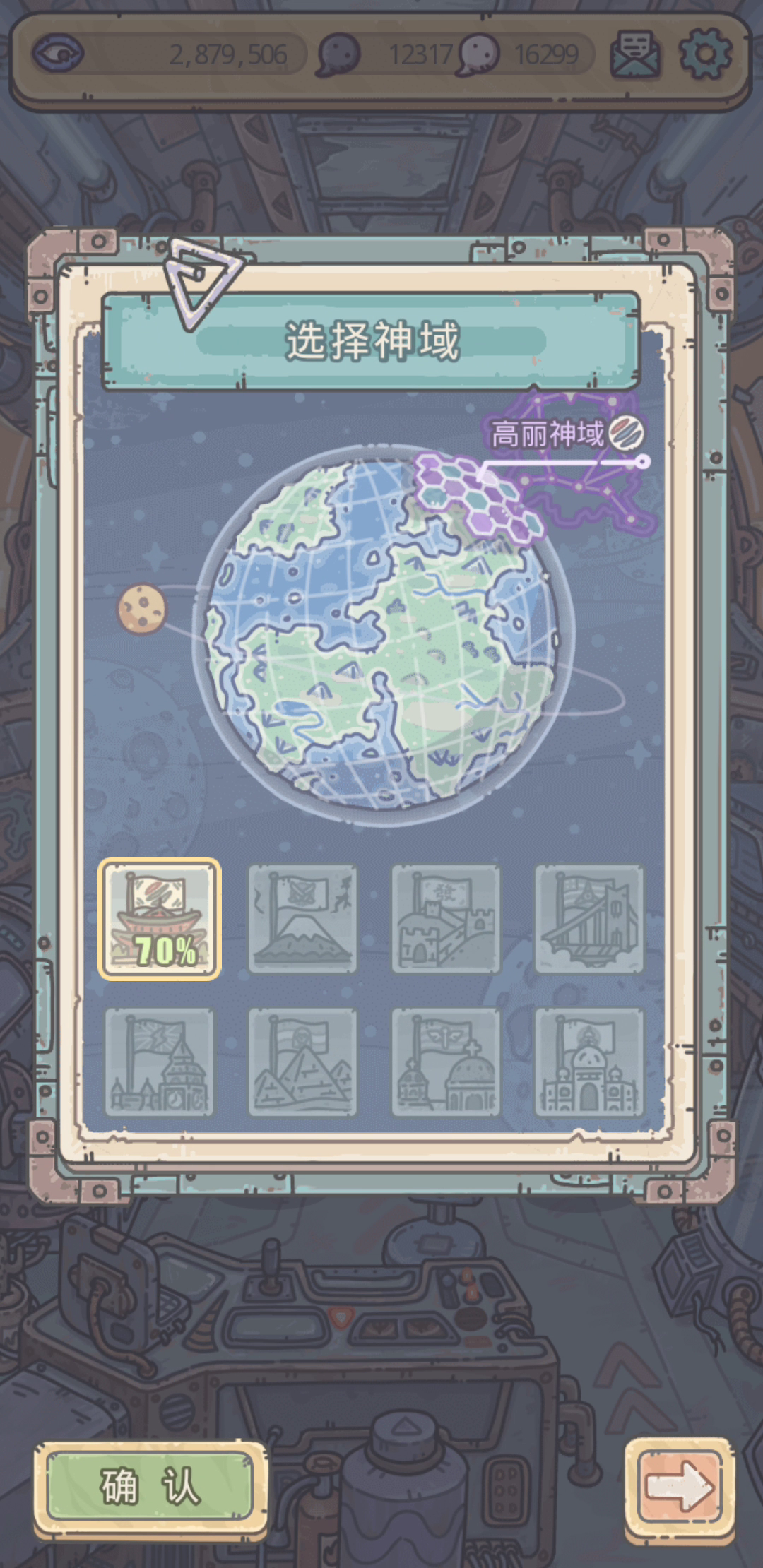Select the Mount Fuji realm tile

tap(302, 919)
